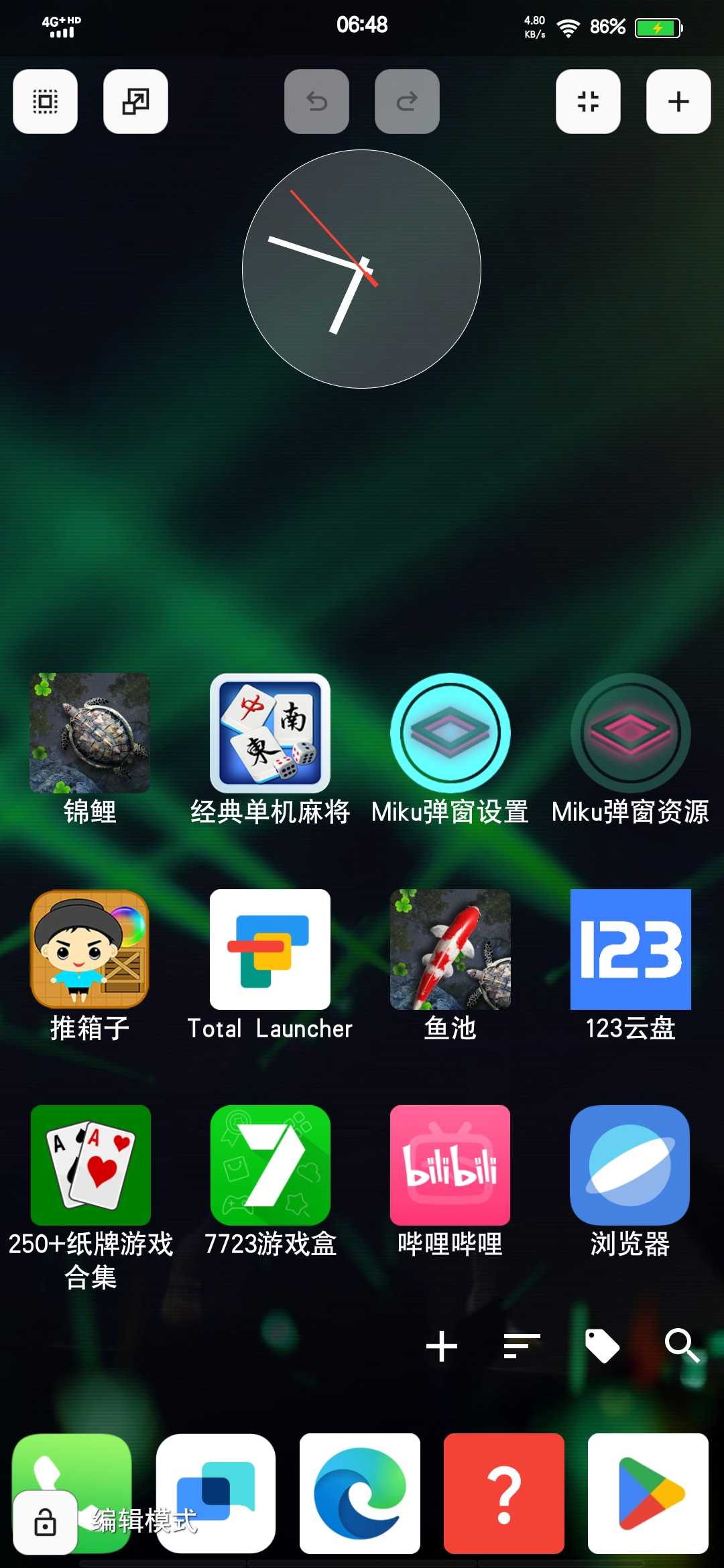Image resolution: width=724 pixels, height=1568 pixels.
Task: Launch 哔哩哔哩
Action: pyautogui.click(x=450, y=1165)
